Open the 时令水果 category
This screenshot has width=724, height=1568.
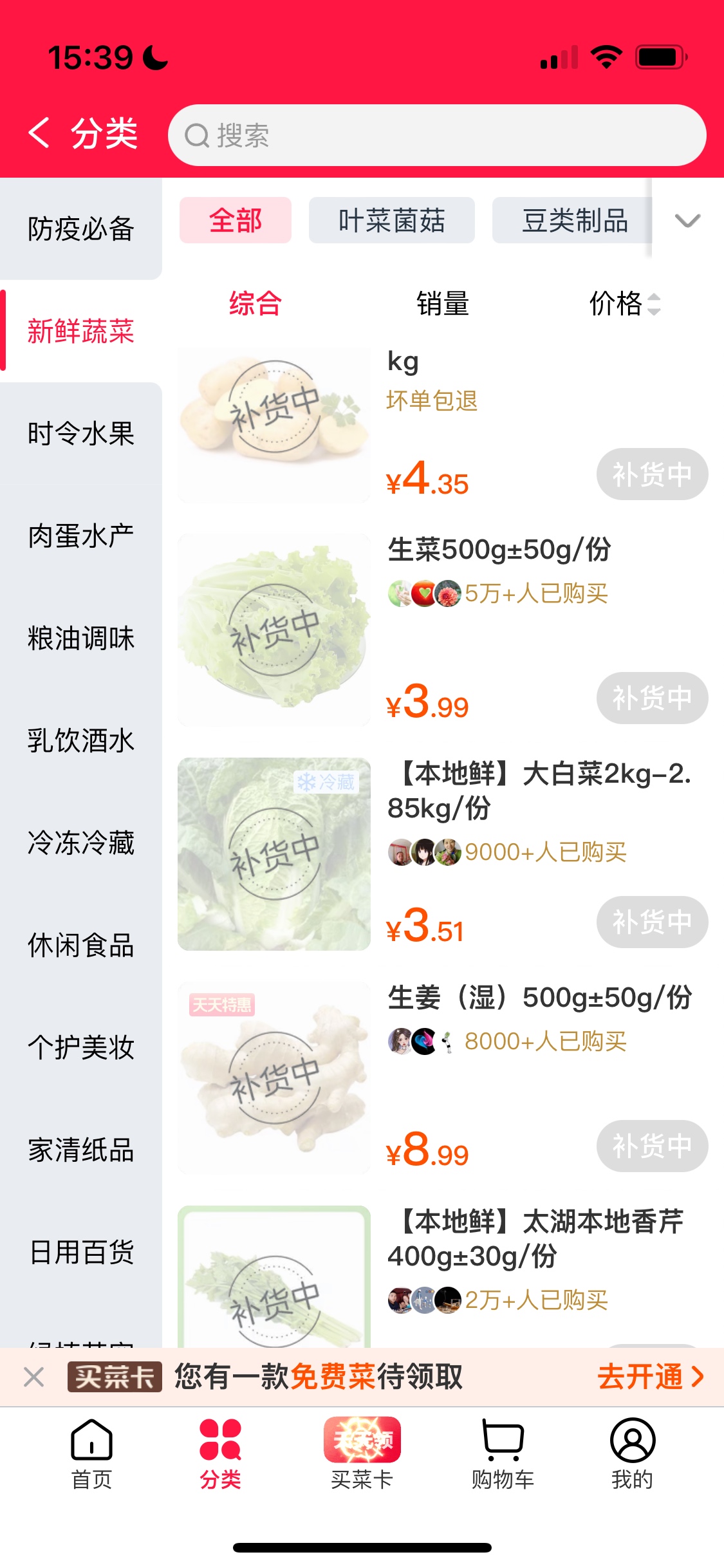click(80, 433)
